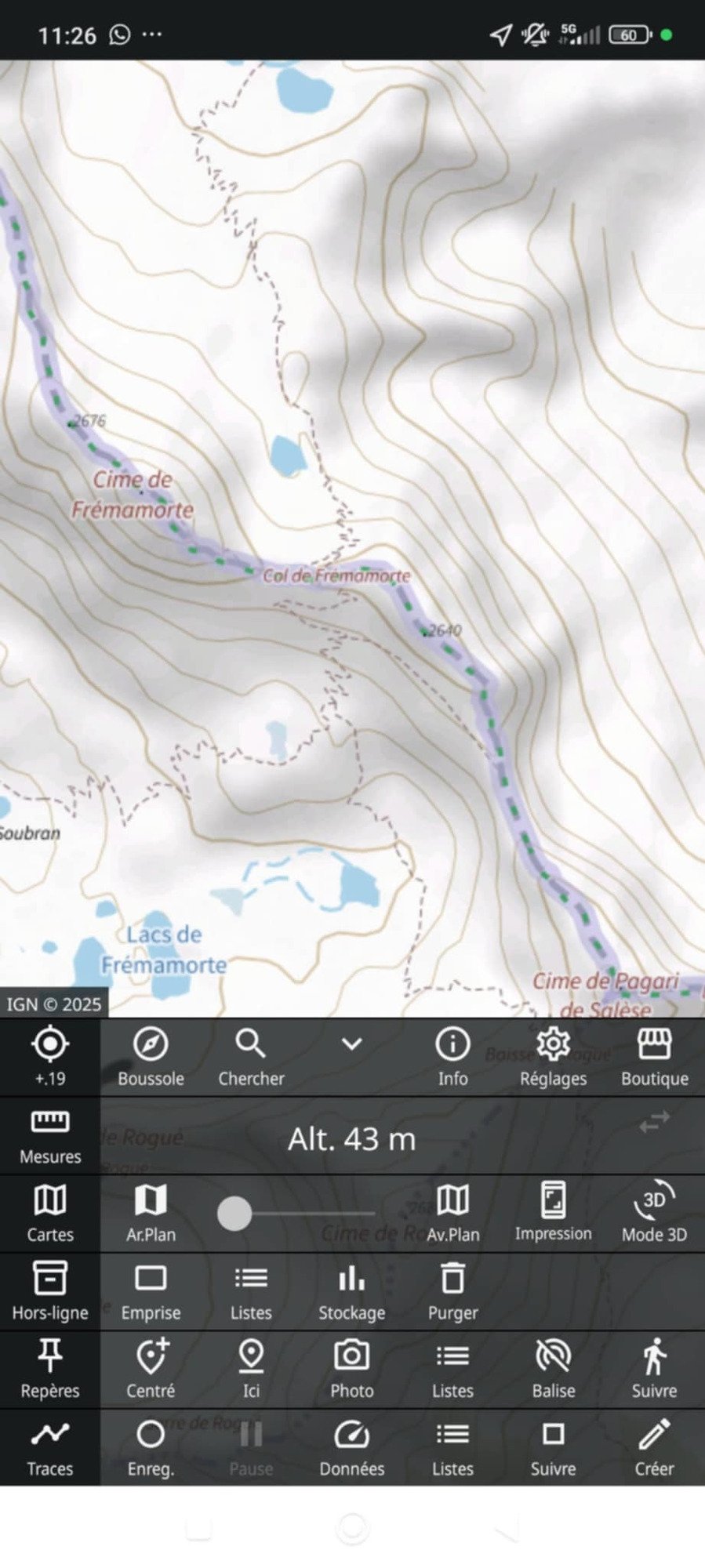The height and width of the screenshot is (1568, 705).
Task: Tap Chercher to search the map
Action: [x=251, y=1056]
